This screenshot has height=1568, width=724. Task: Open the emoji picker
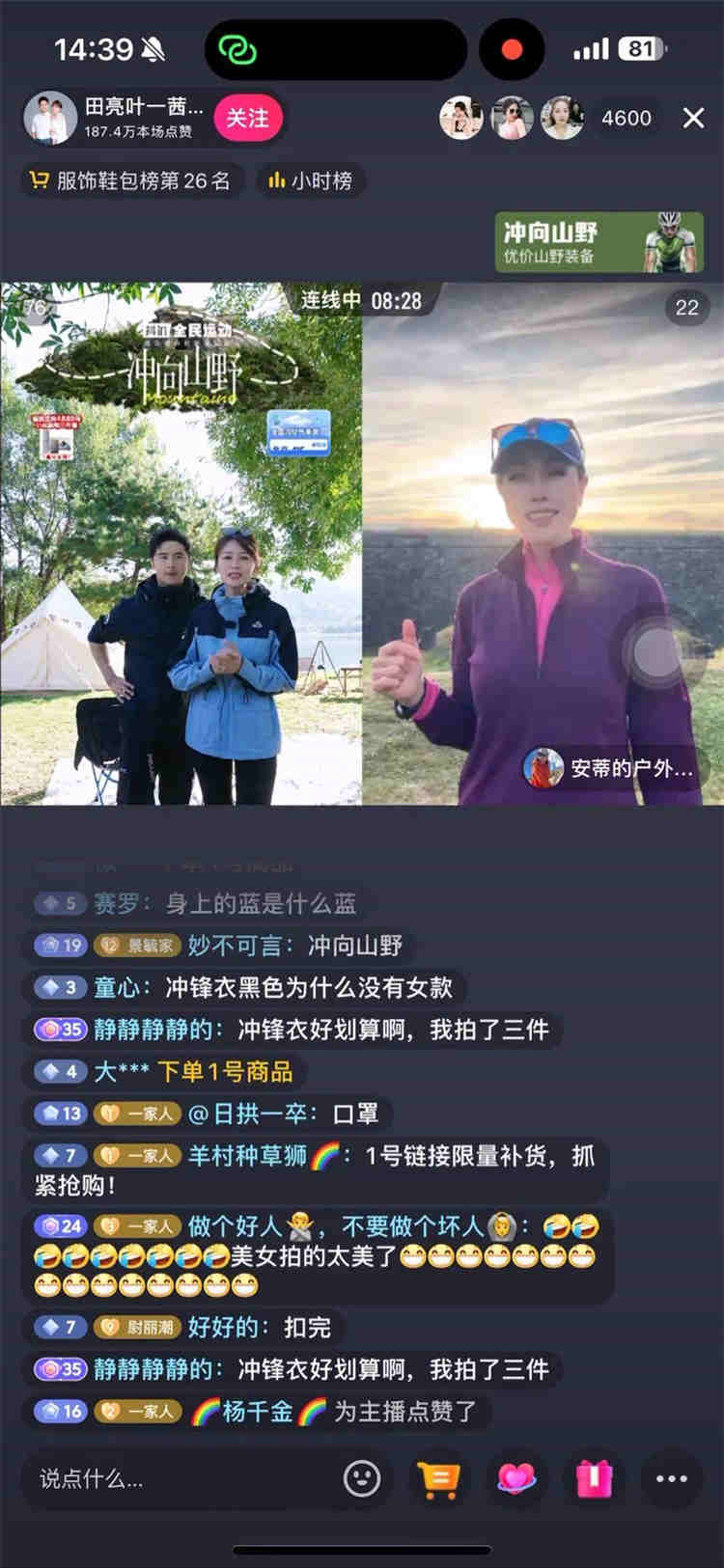[362, 1478]
